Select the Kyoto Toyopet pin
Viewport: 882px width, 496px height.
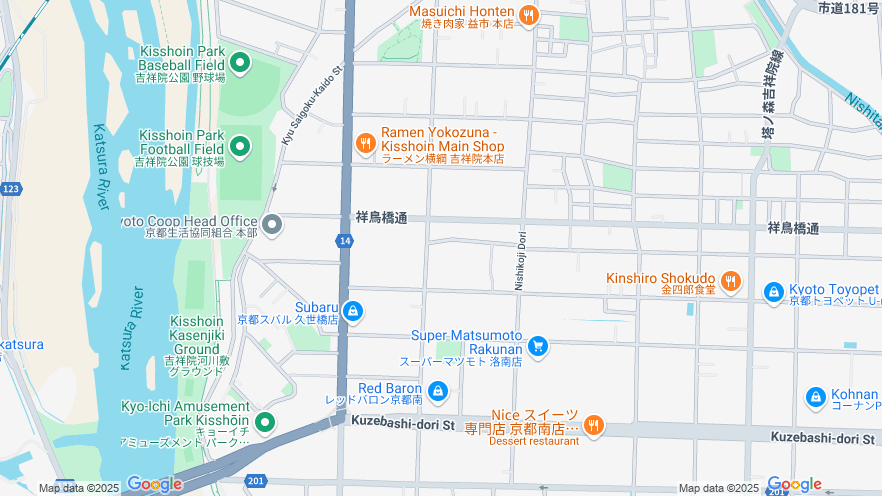pos(773,292)
